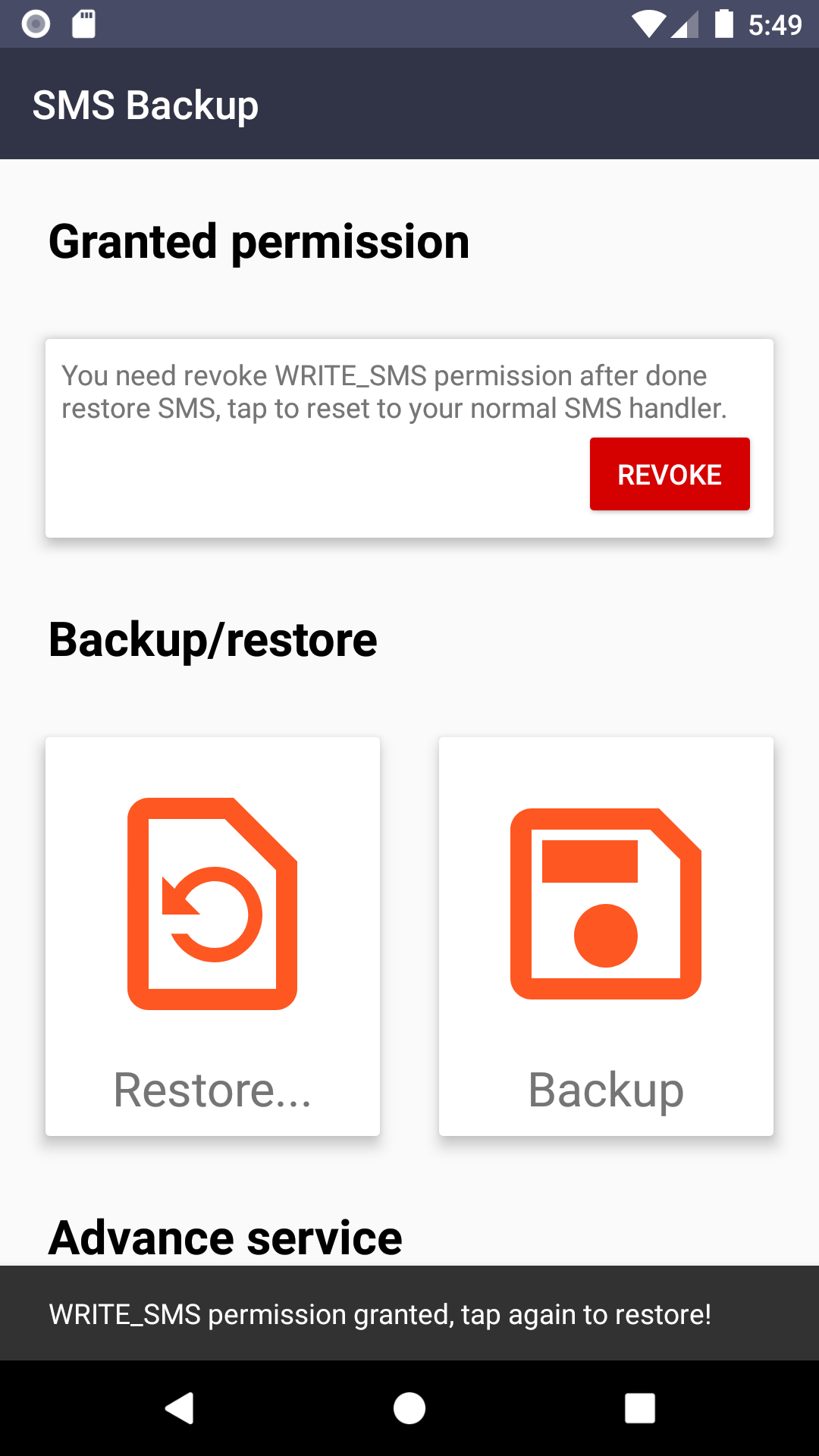Select the Restore document icon
Viewport: 819px width, 1456px height.
[x=213, y=902]
